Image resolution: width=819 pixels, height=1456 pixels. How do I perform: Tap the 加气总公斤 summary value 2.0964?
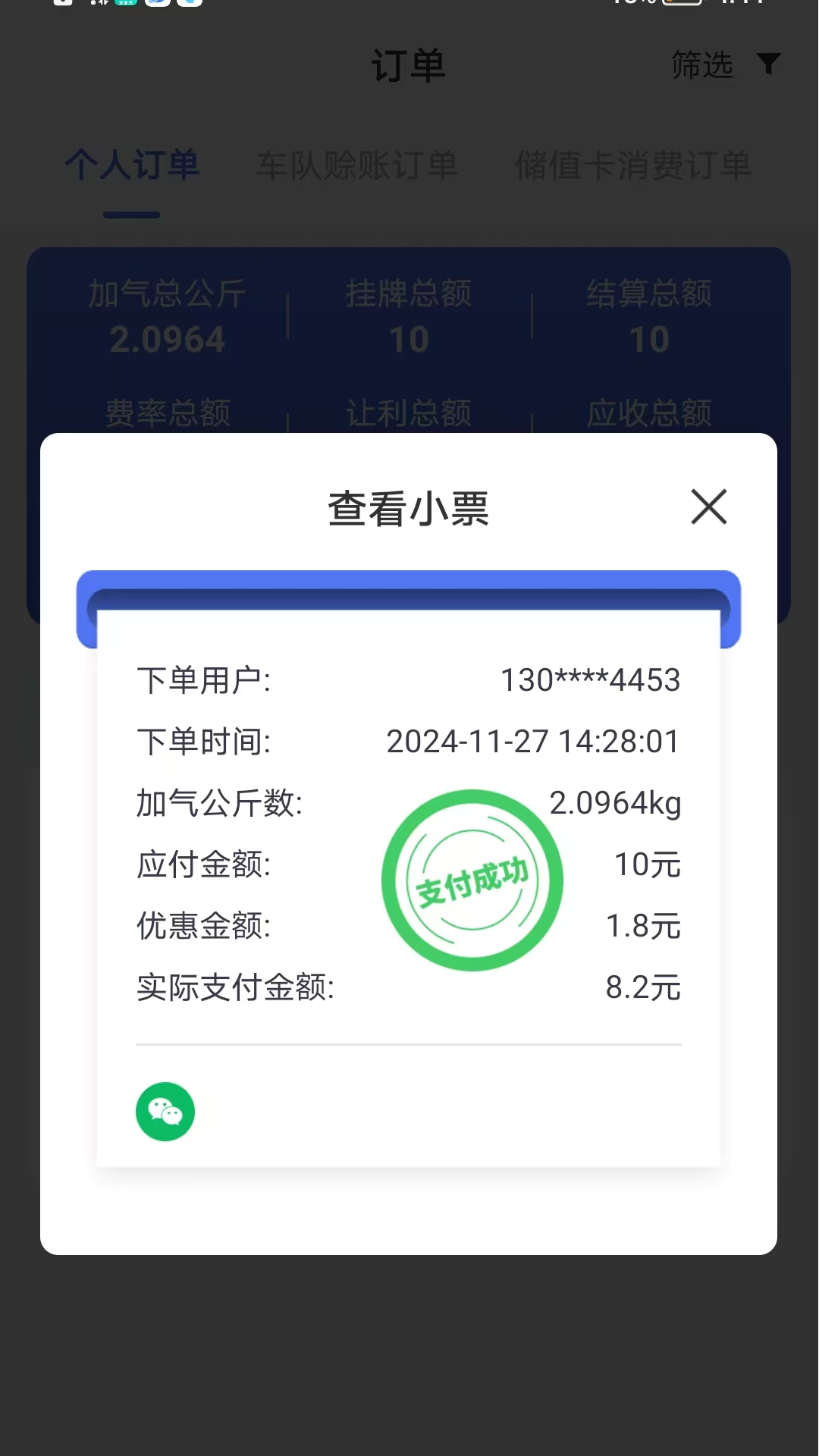coord(168,339)
